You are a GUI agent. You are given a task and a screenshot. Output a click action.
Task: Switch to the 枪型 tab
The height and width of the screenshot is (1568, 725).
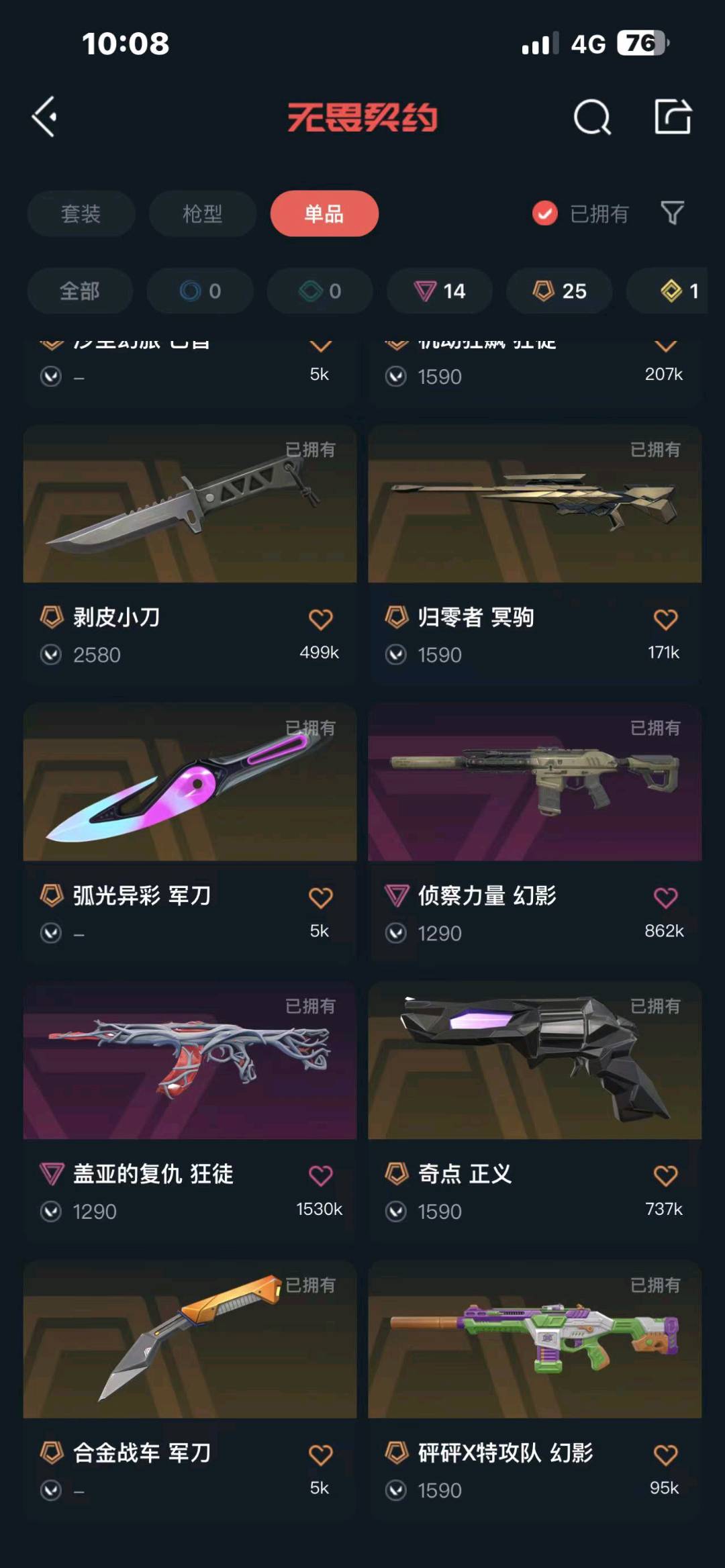click(202, 213)
